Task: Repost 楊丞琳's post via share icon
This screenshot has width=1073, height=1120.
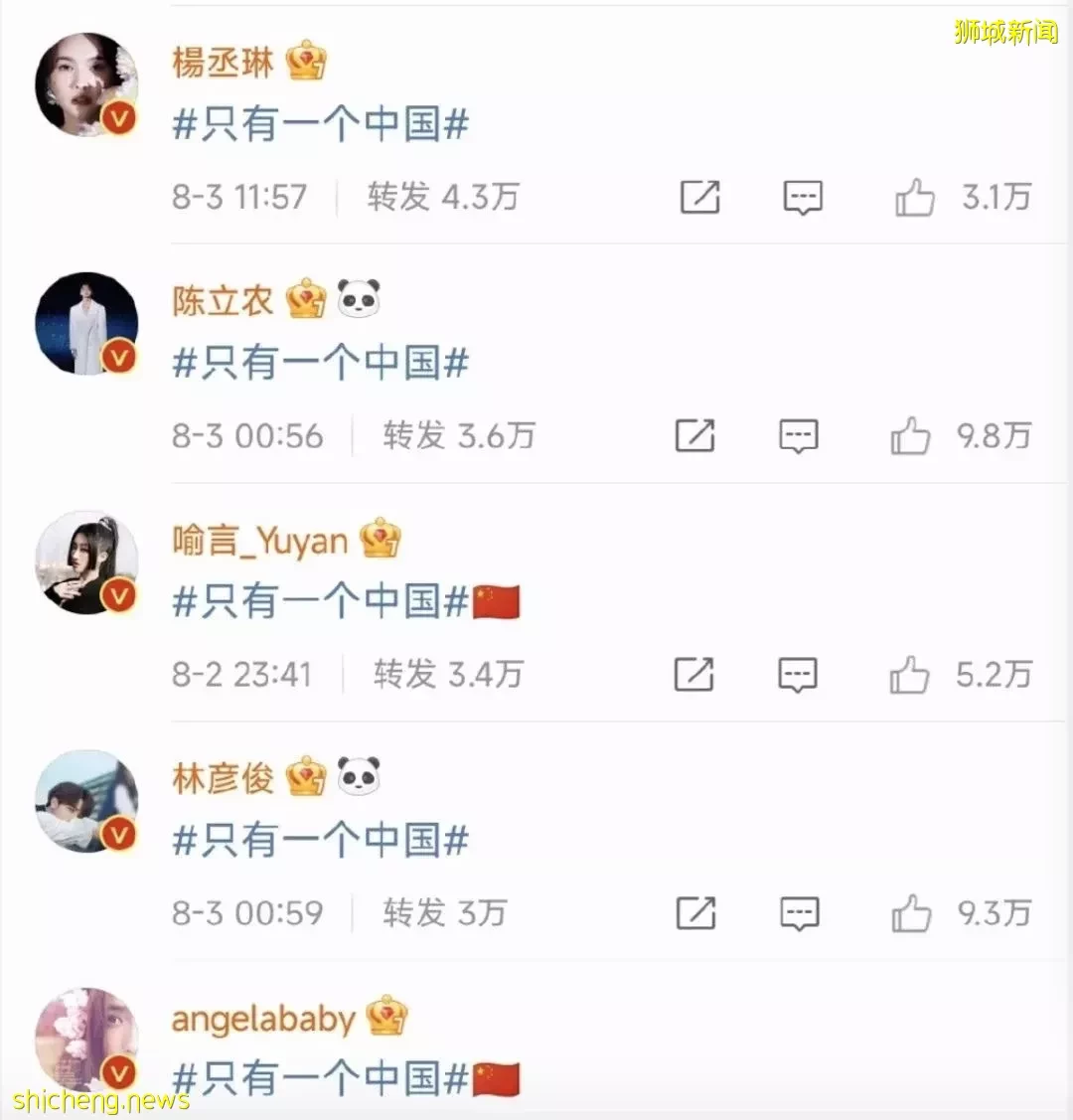Action: coord(699,198)
